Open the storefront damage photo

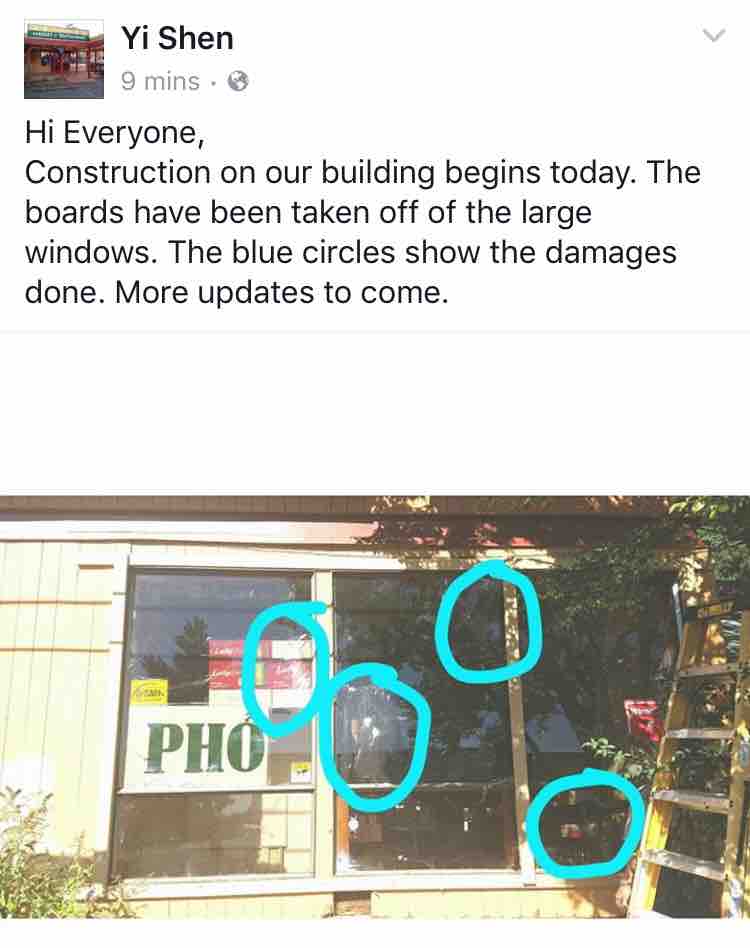click(375, 705)
